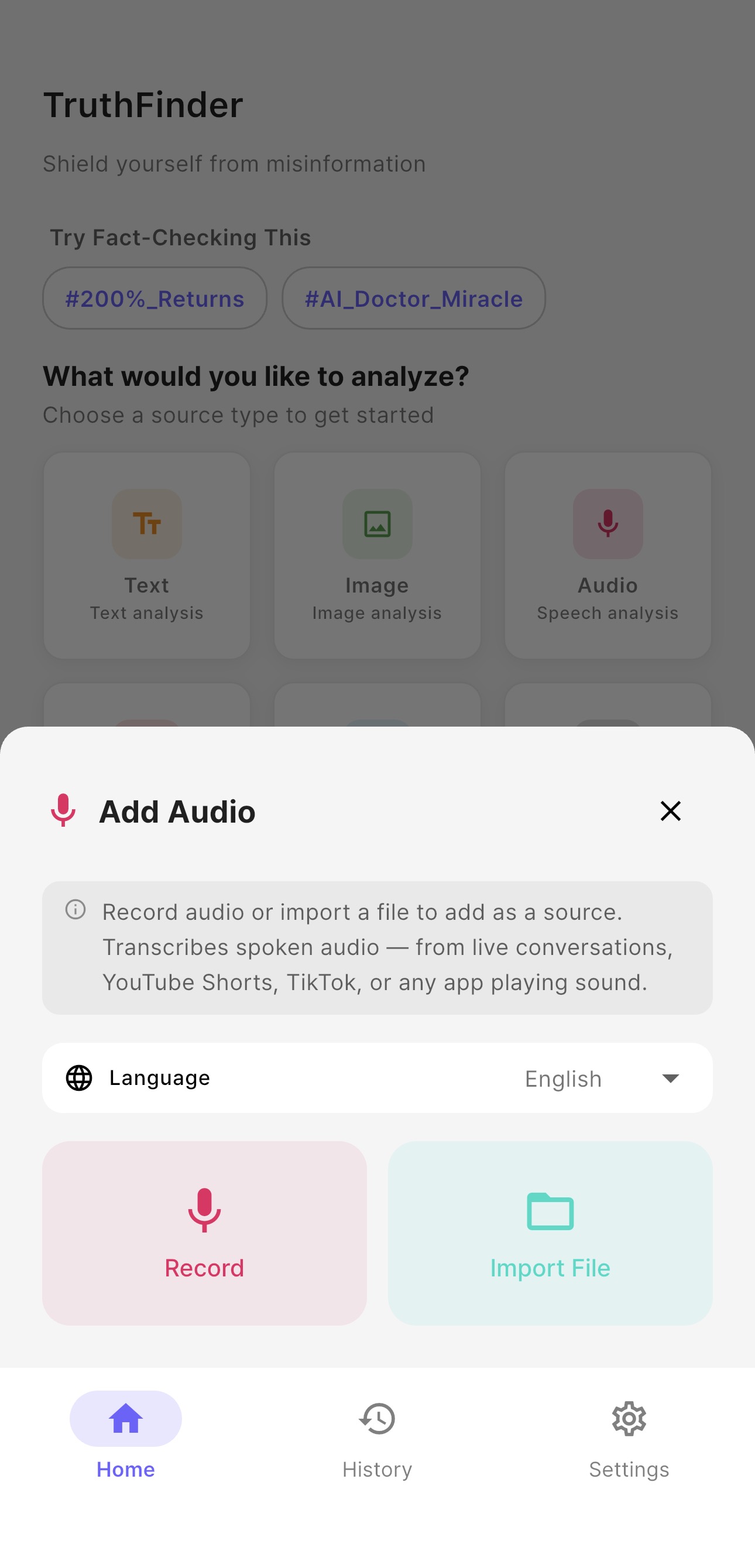Switch to the Settings tab
Screen dimensions: 755x1568
tap(629, 1436)
